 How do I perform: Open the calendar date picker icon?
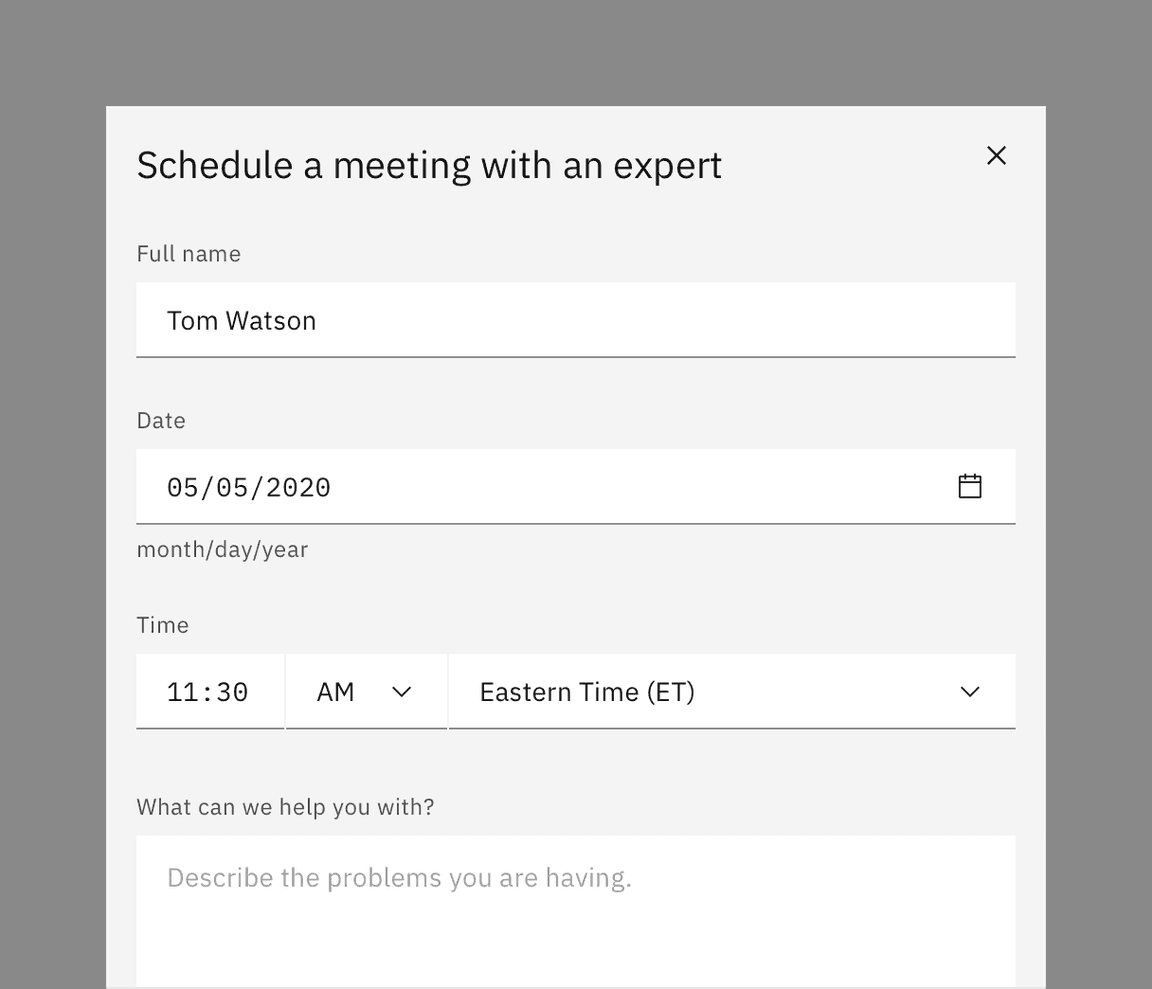(969, 487)
